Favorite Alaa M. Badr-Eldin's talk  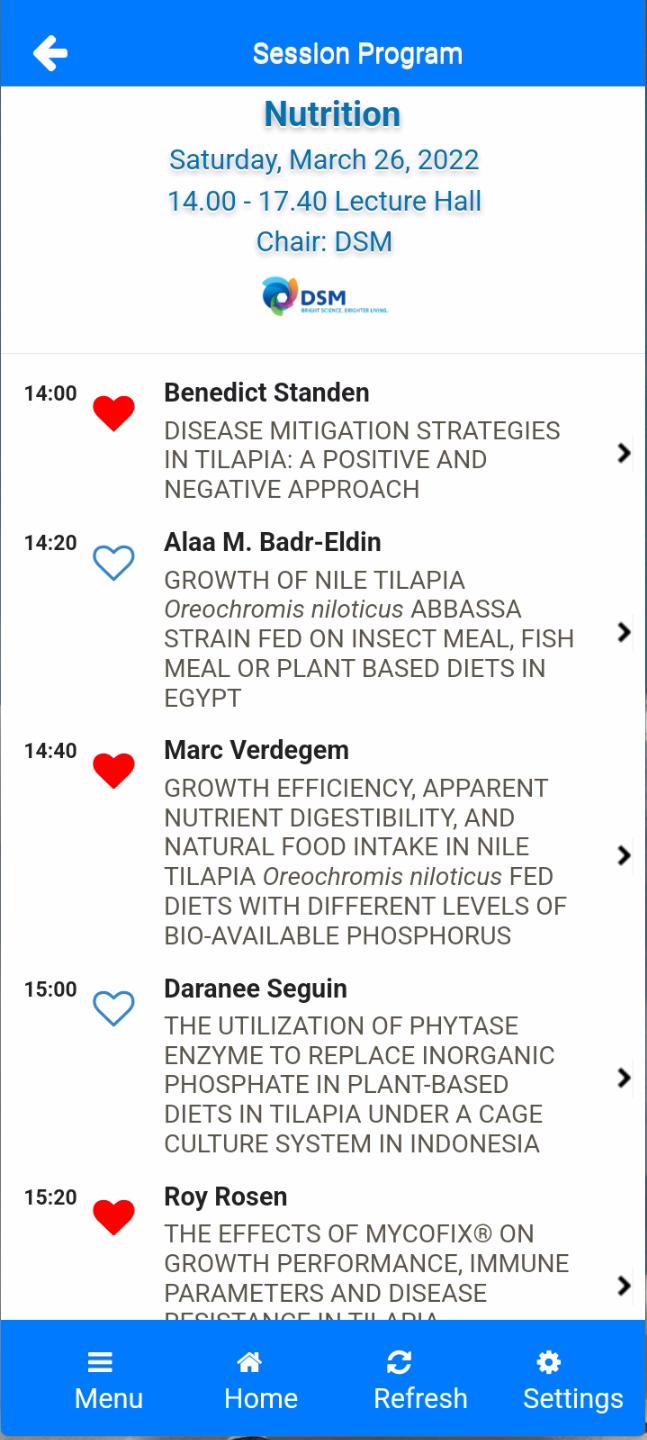click(x=113, y=563)
